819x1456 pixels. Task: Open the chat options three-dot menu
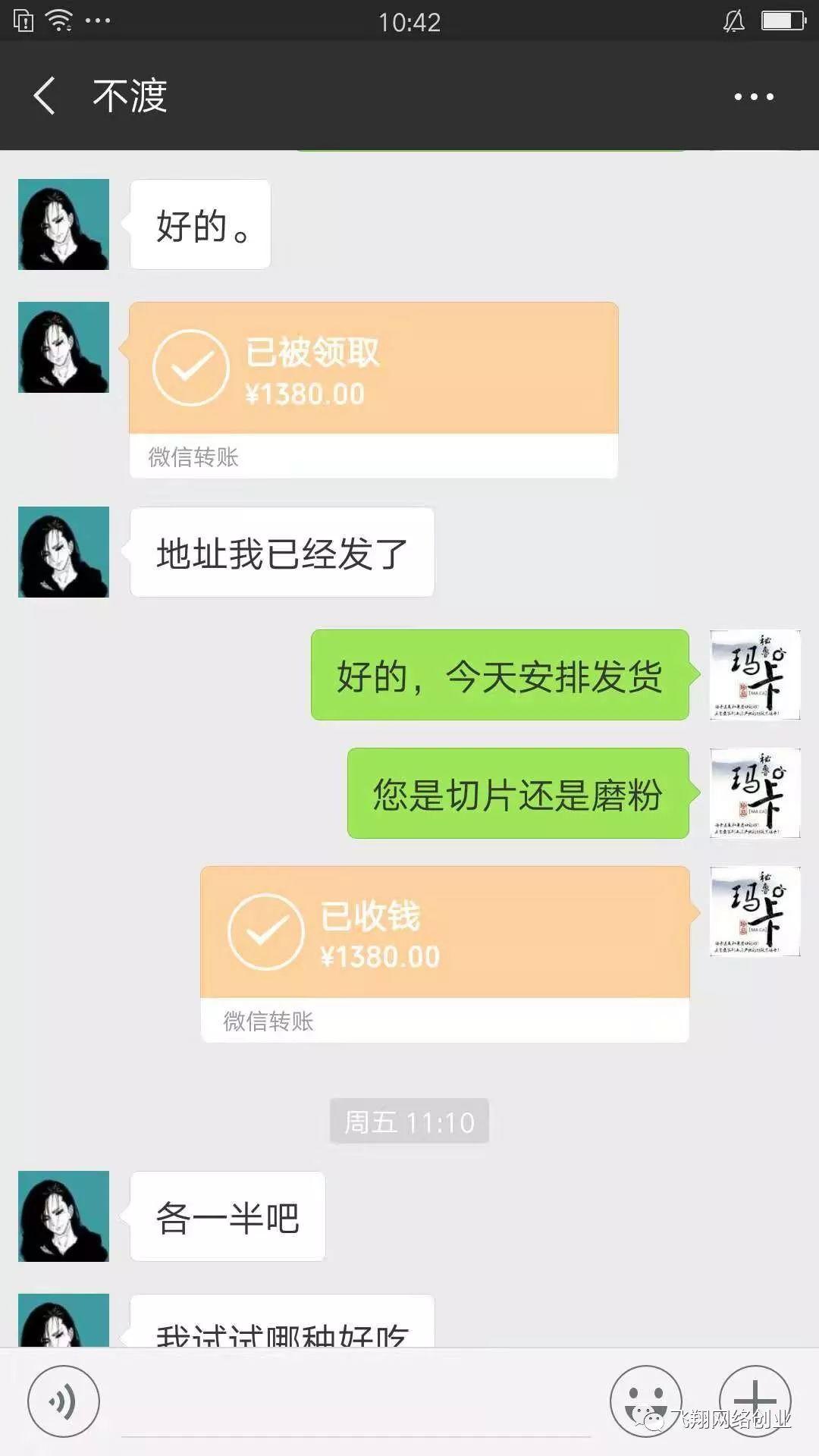point(754,96)
